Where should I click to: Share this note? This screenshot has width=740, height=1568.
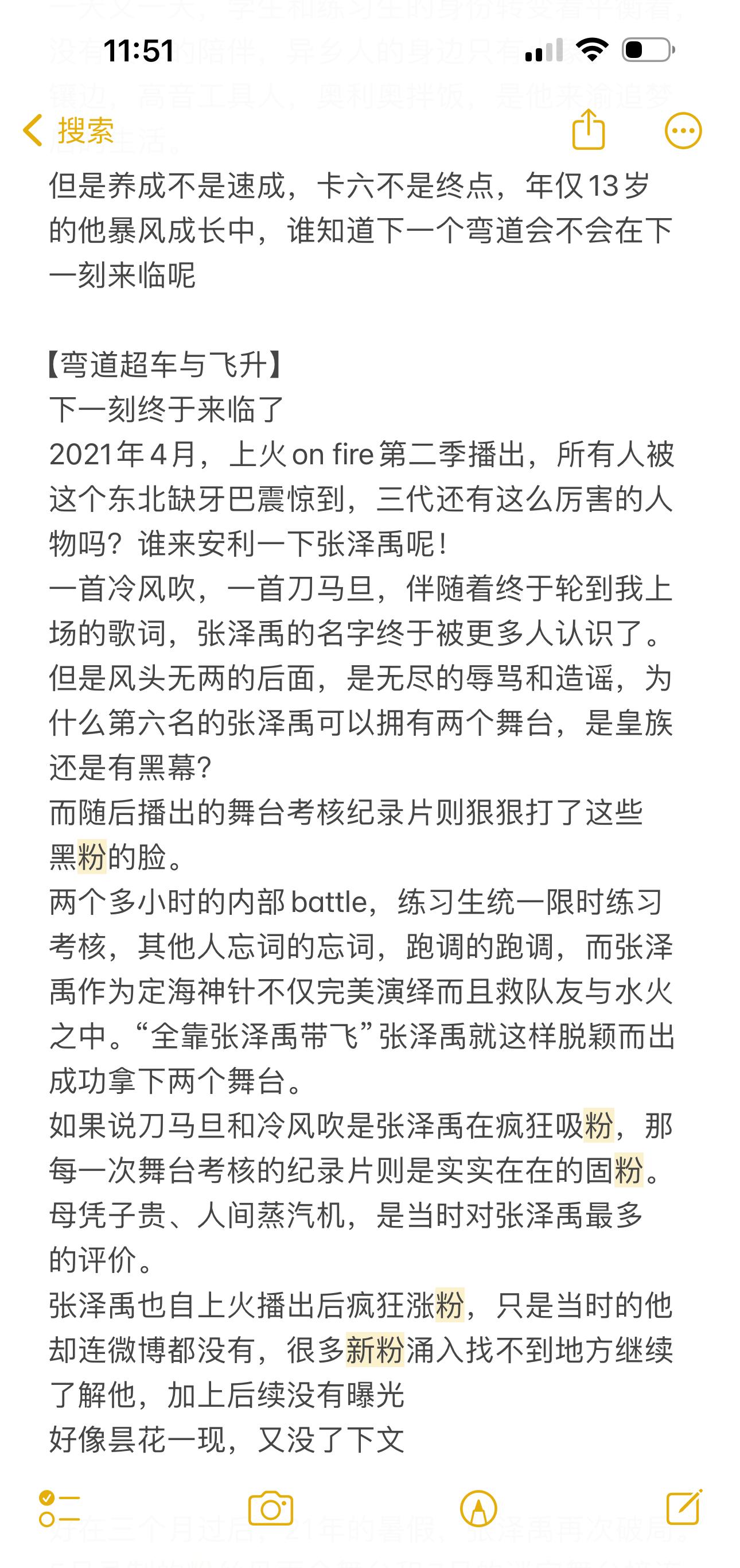(589, 129)
